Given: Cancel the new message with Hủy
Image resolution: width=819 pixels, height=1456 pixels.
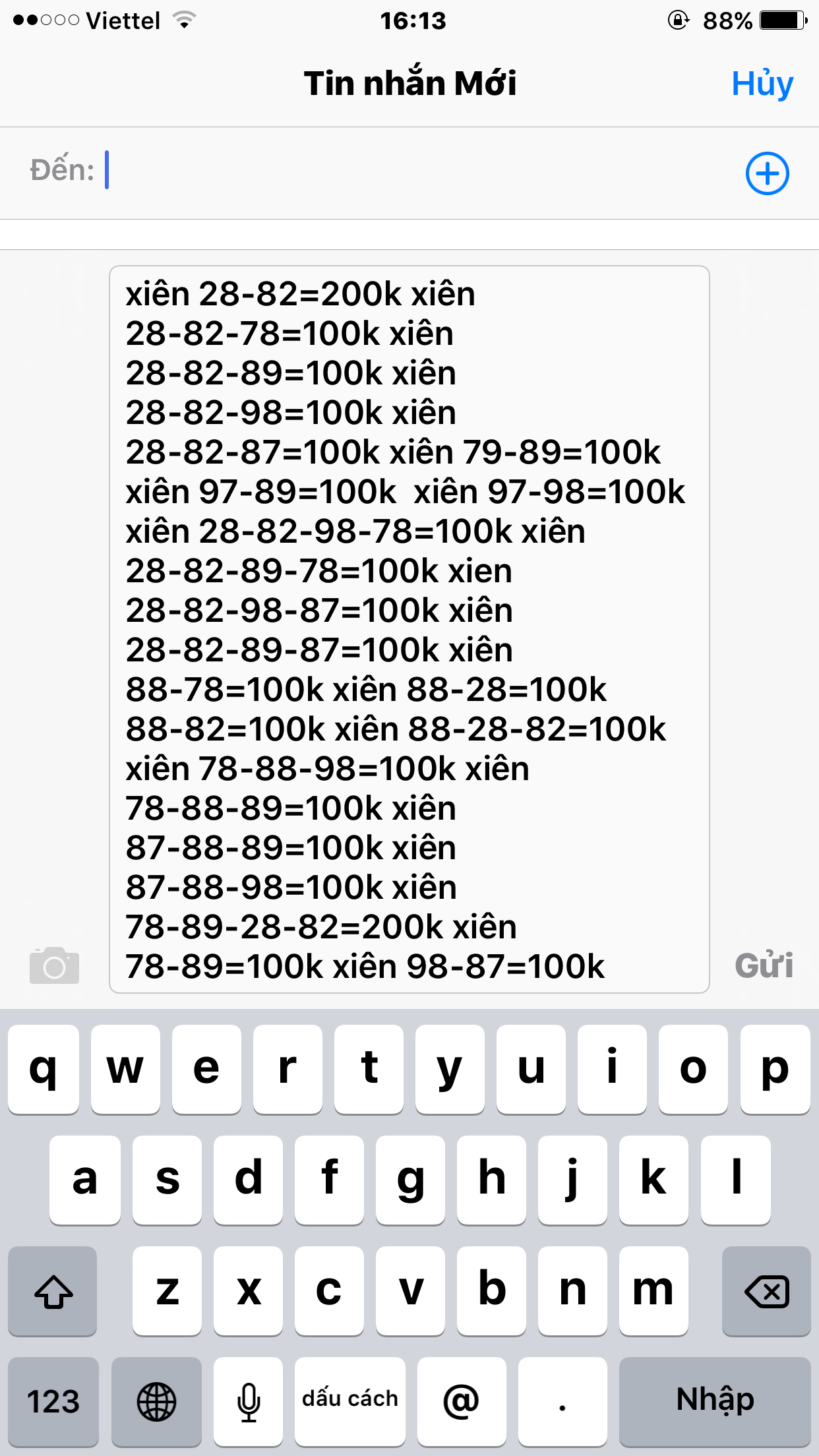Looking at the screenshot, I should tap(762, 84).
